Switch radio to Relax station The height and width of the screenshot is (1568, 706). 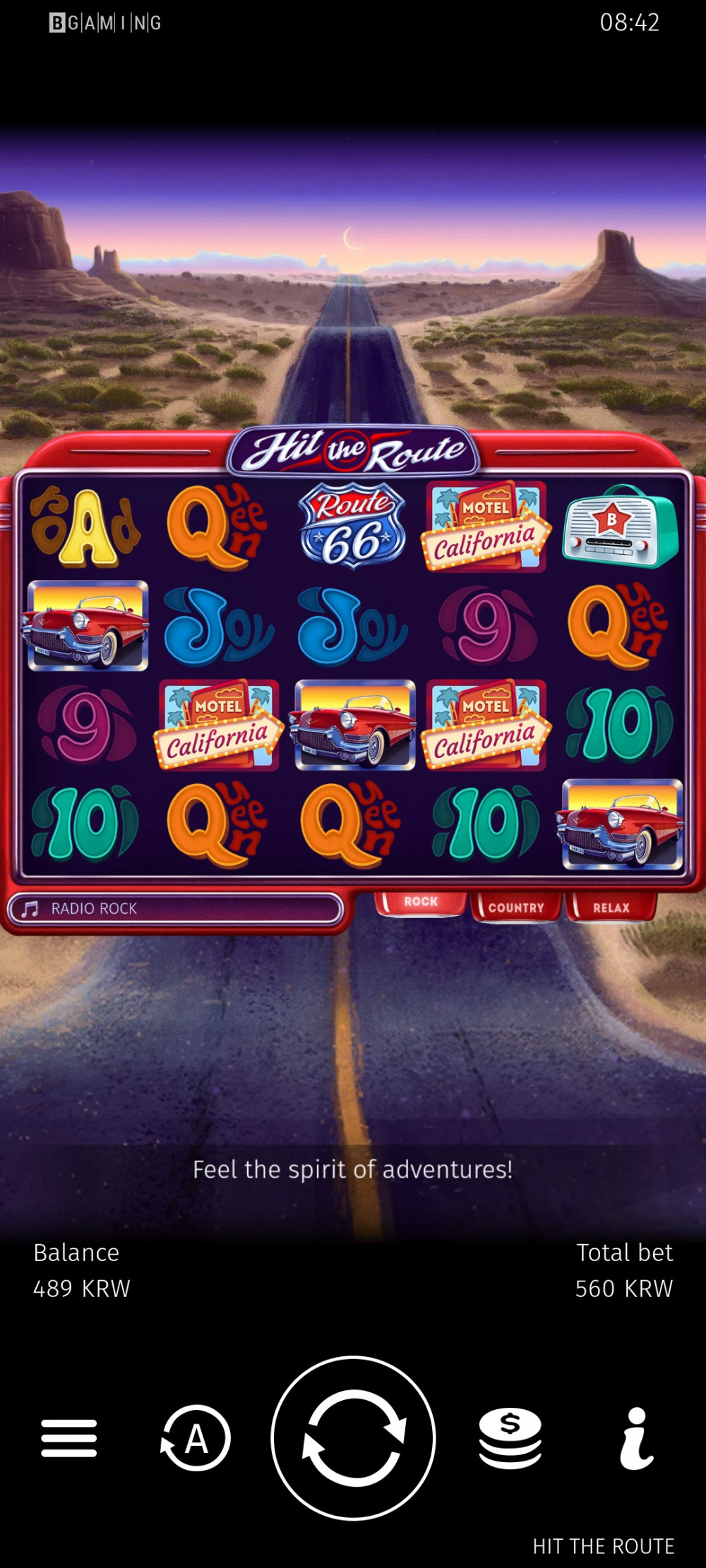pyautogui.click(x=611, y=907)
